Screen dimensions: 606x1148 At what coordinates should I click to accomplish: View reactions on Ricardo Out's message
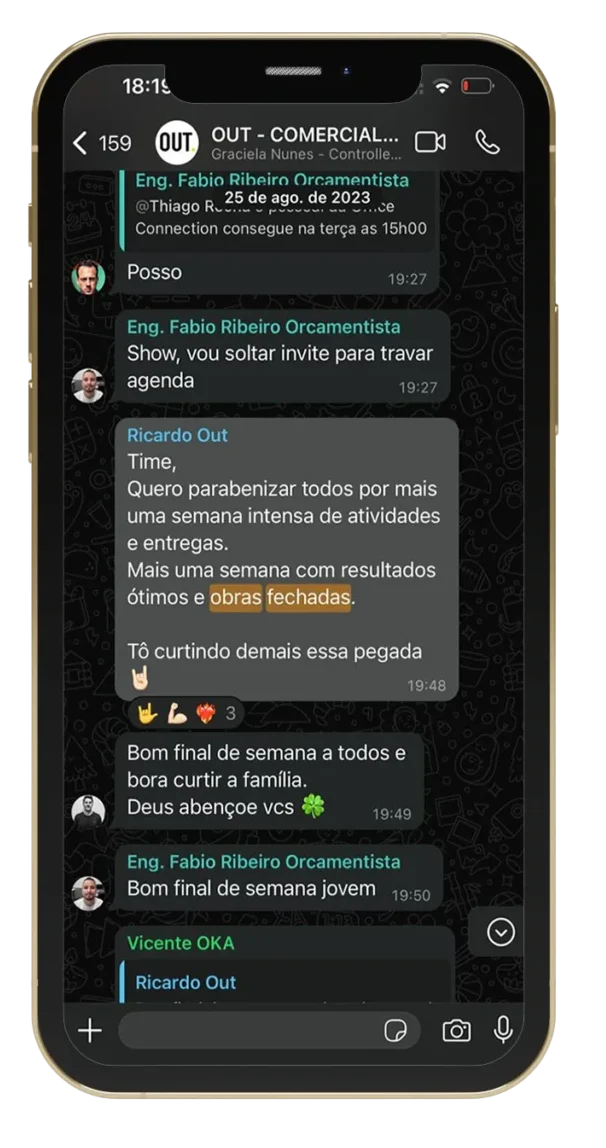[185, 713]
